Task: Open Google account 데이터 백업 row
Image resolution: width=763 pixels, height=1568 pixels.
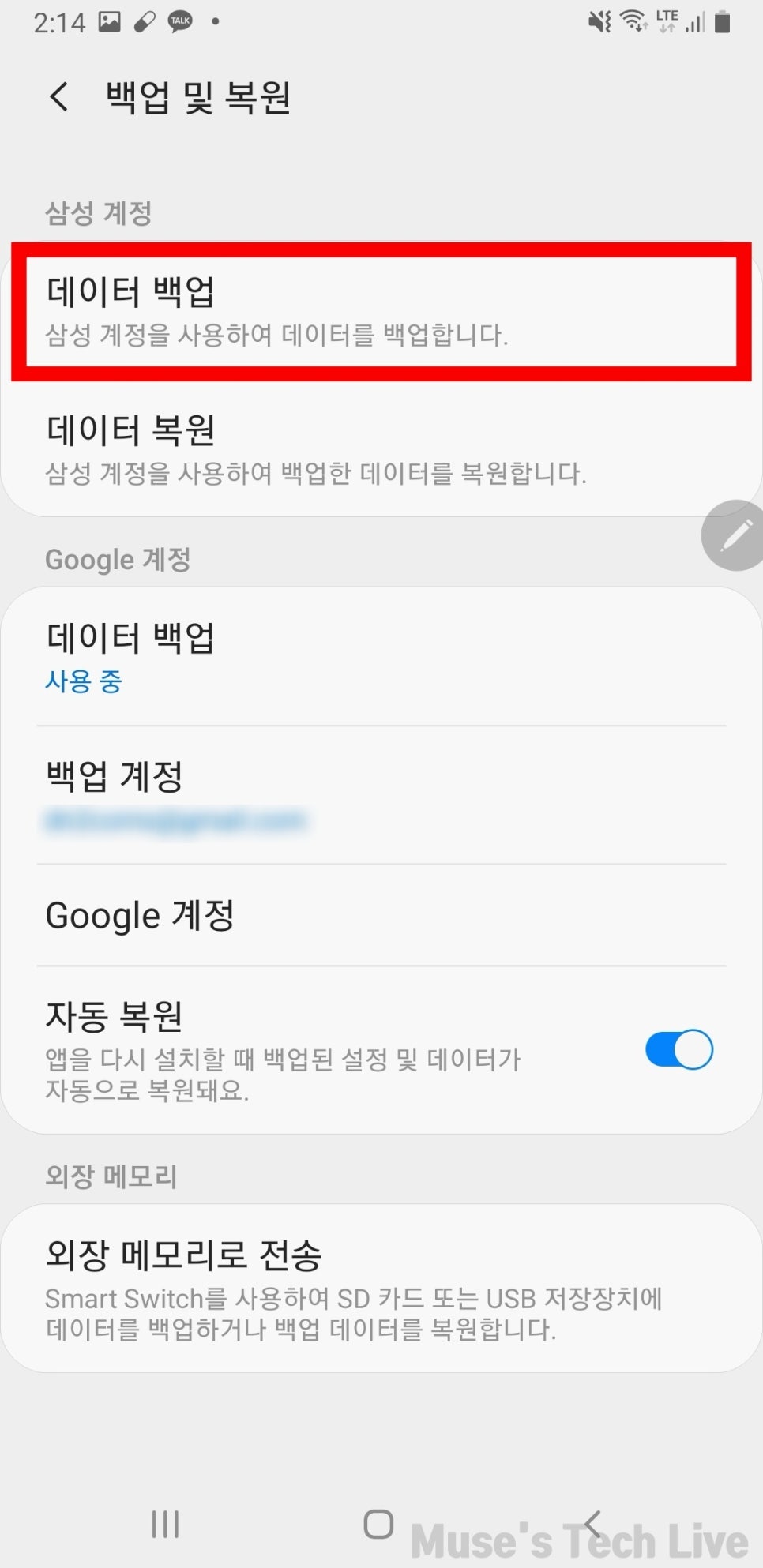Action: (x=381, y=657)
